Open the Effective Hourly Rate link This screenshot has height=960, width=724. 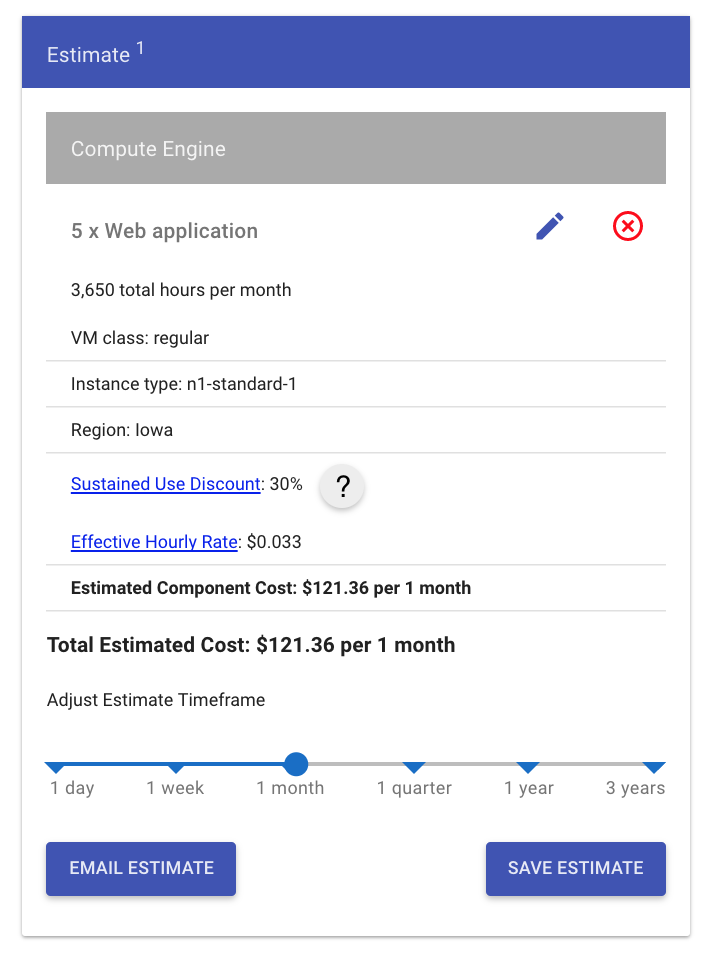click(x=153, y=542)
